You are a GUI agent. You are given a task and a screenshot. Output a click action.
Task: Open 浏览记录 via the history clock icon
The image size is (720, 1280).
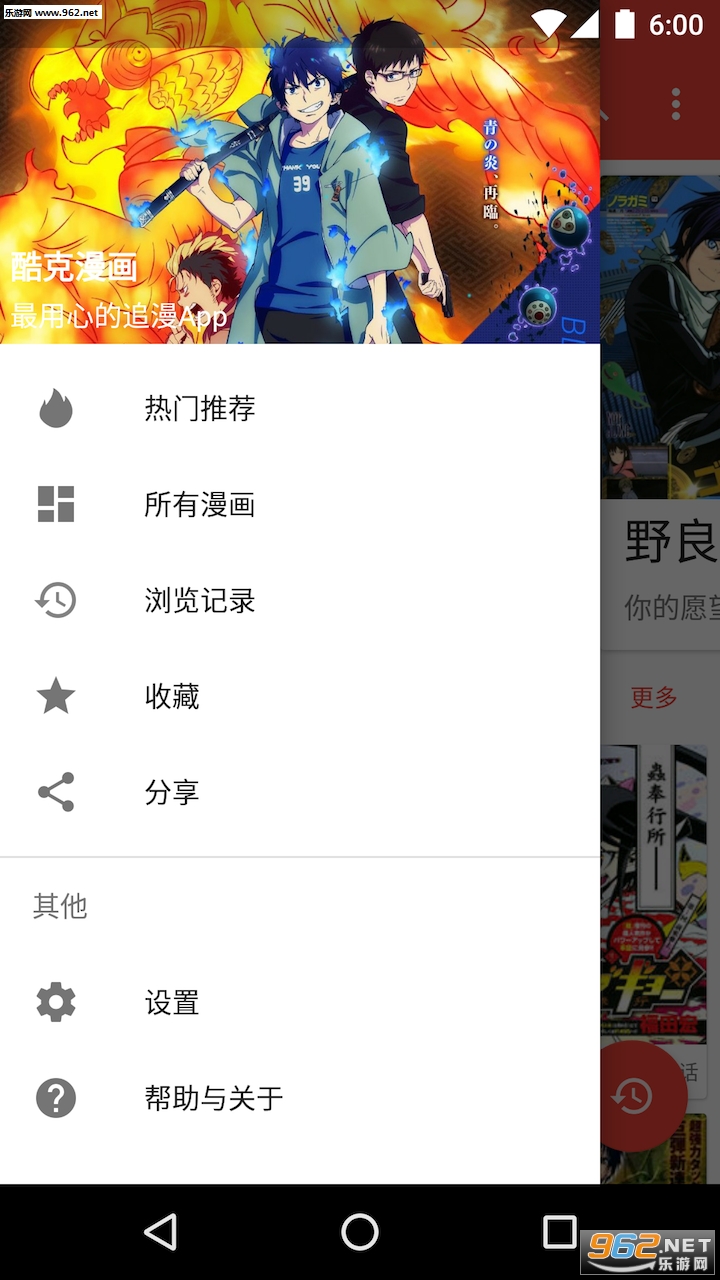point(55,600)
